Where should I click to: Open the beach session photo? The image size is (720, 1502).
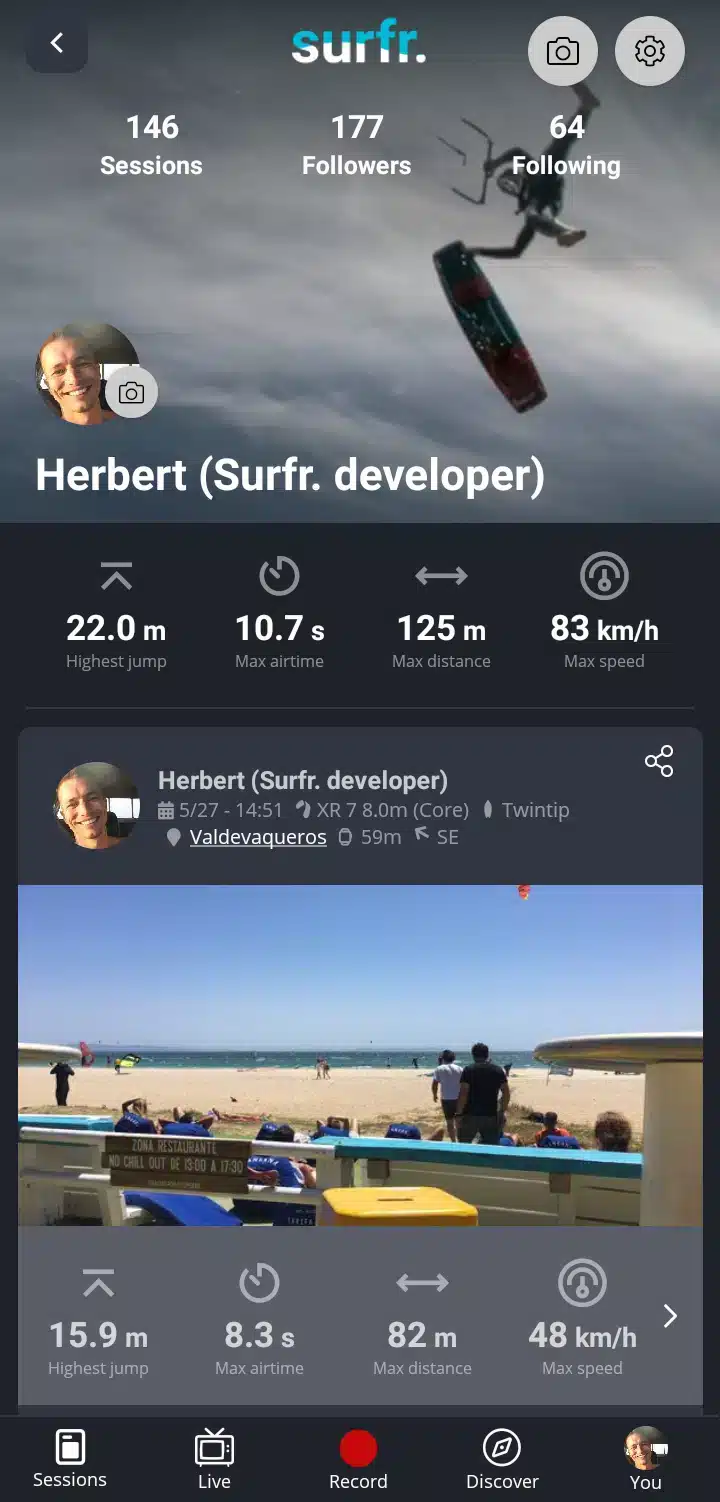pyautogui.click(x=360, y=1055)
